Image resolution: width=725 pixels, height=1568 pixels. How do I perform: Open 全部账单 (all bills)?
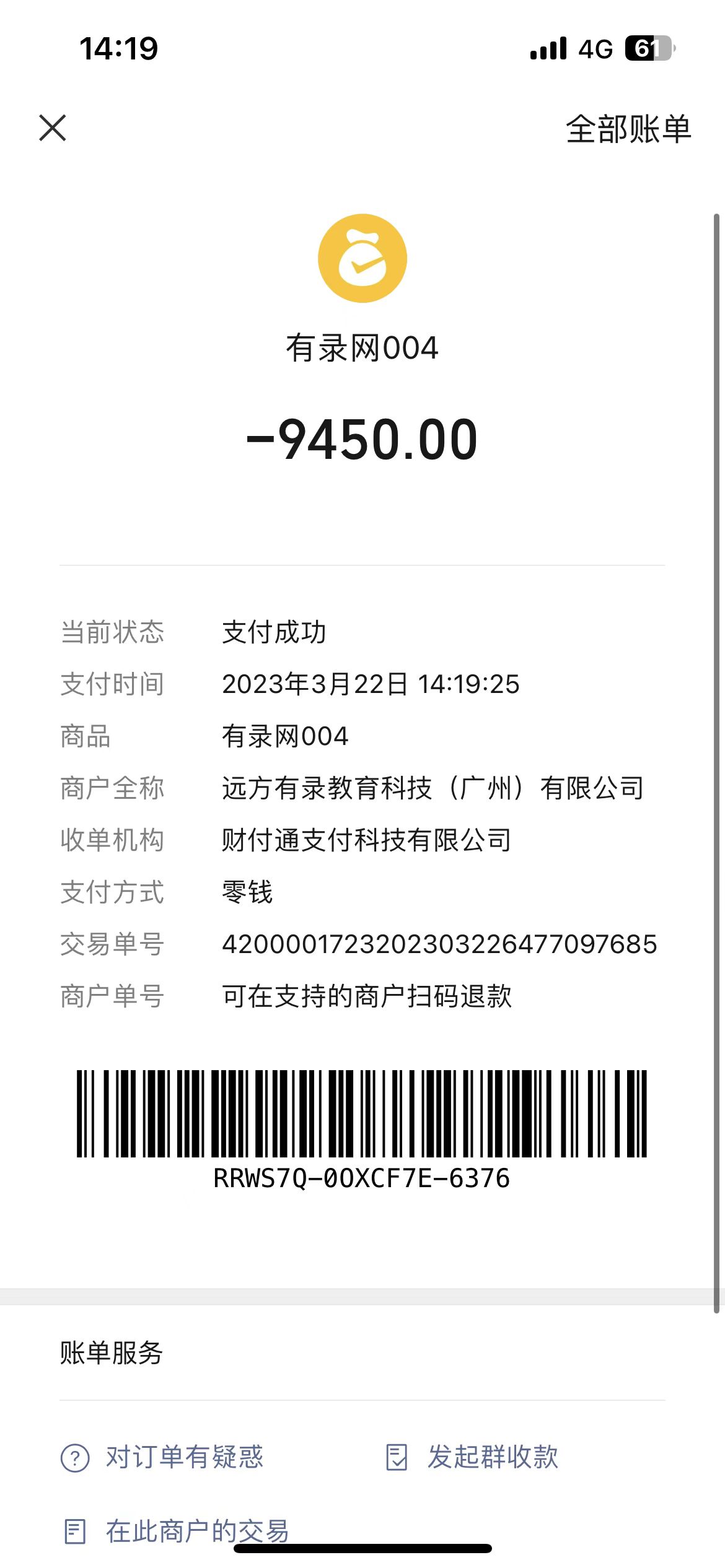628,129
